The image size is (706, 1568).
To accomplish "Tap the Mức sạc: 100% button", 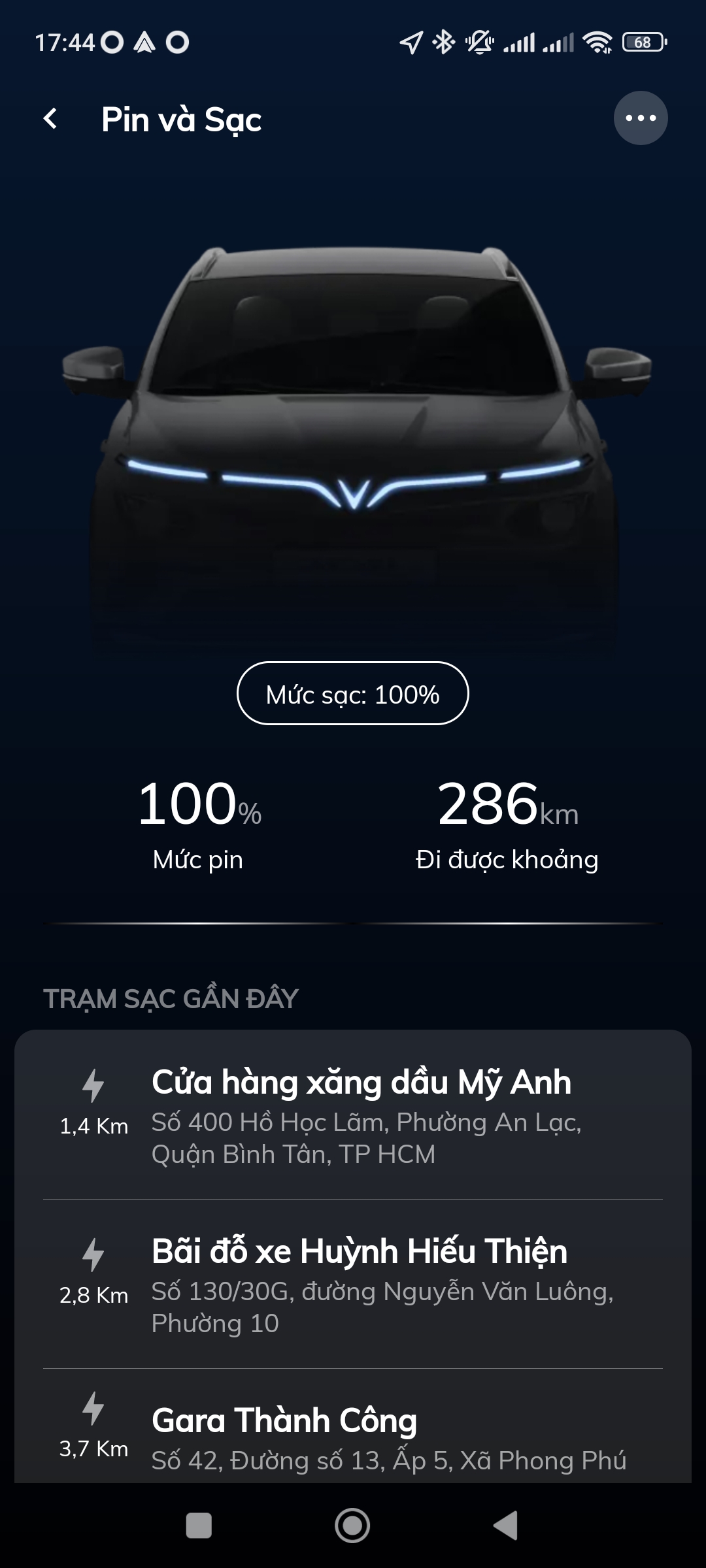I will click(352, 694).
